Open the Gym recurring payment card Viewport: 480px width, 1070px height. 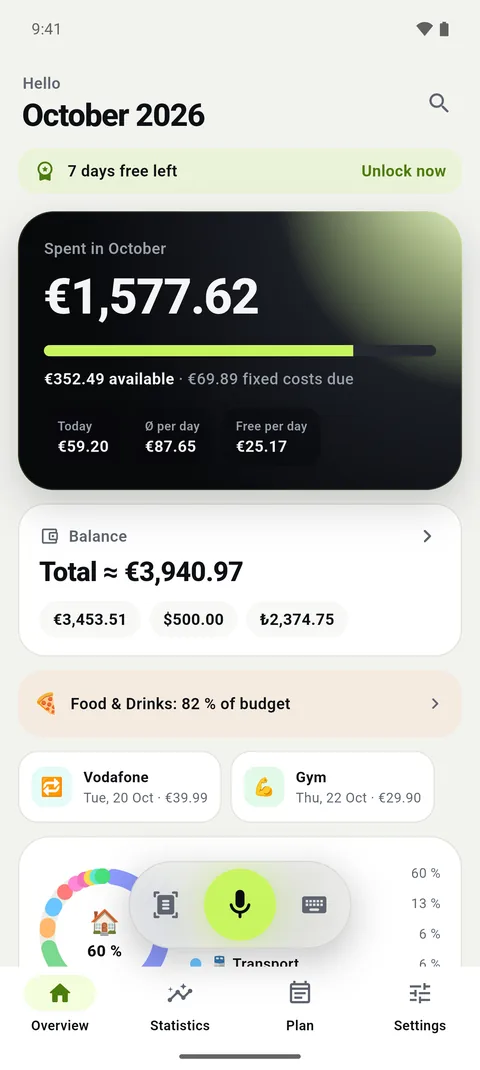click(x=333, y=787)
